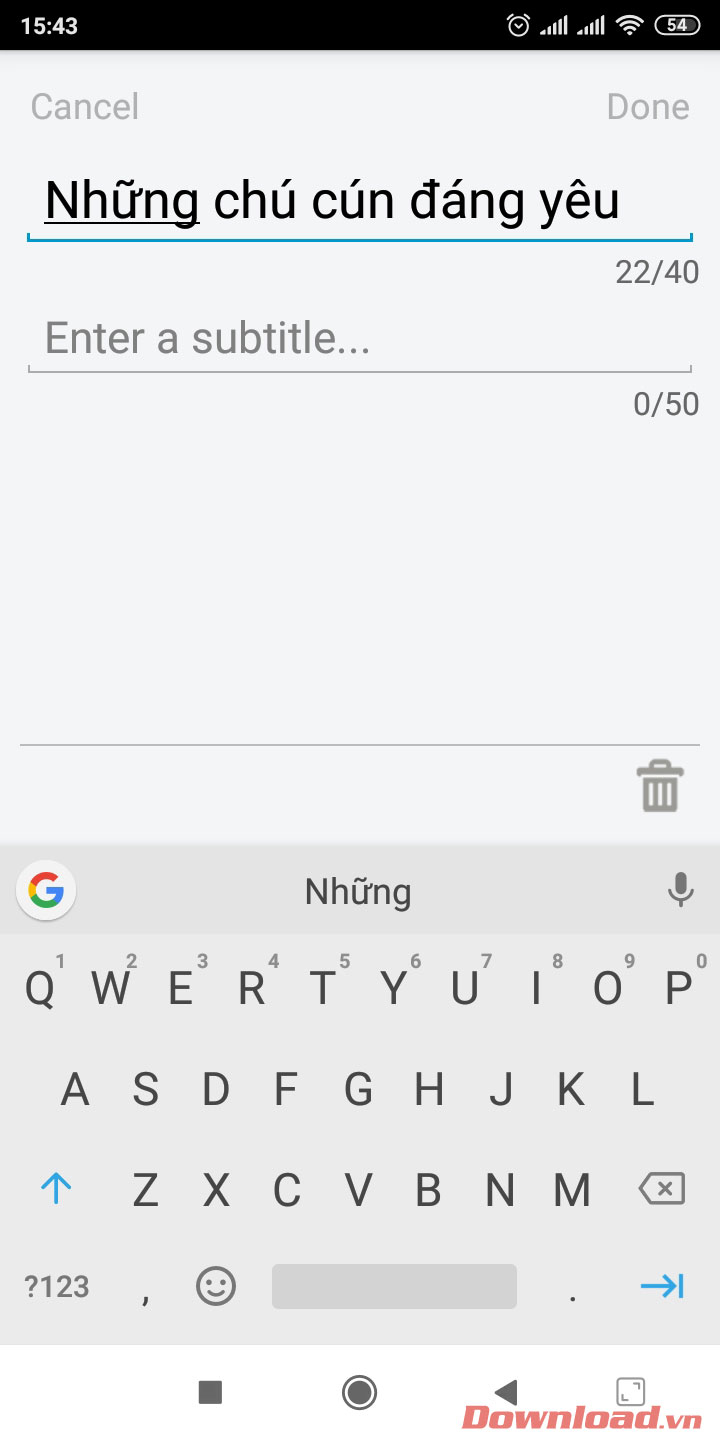
Task: Select the "Những" keyboard suggestion
Action: (358, 891)
